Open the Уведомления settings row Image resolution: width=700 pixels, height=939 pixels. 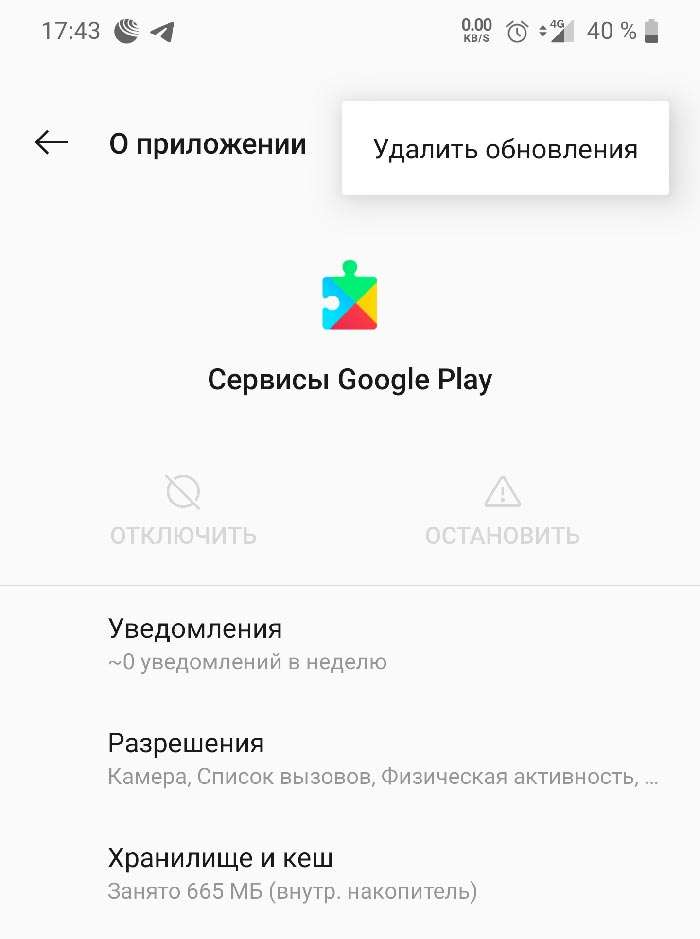(350, 644)
